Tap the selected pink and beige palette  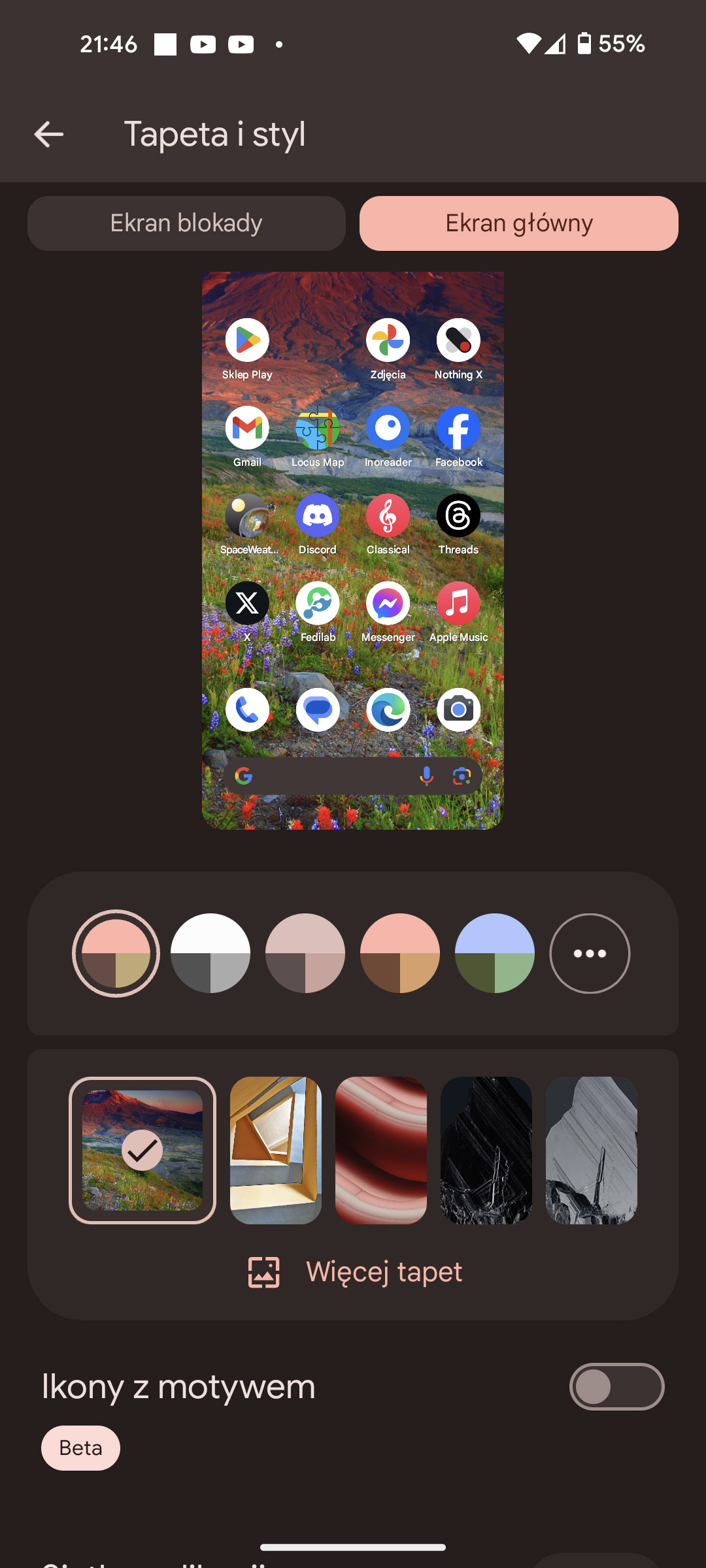116,953
